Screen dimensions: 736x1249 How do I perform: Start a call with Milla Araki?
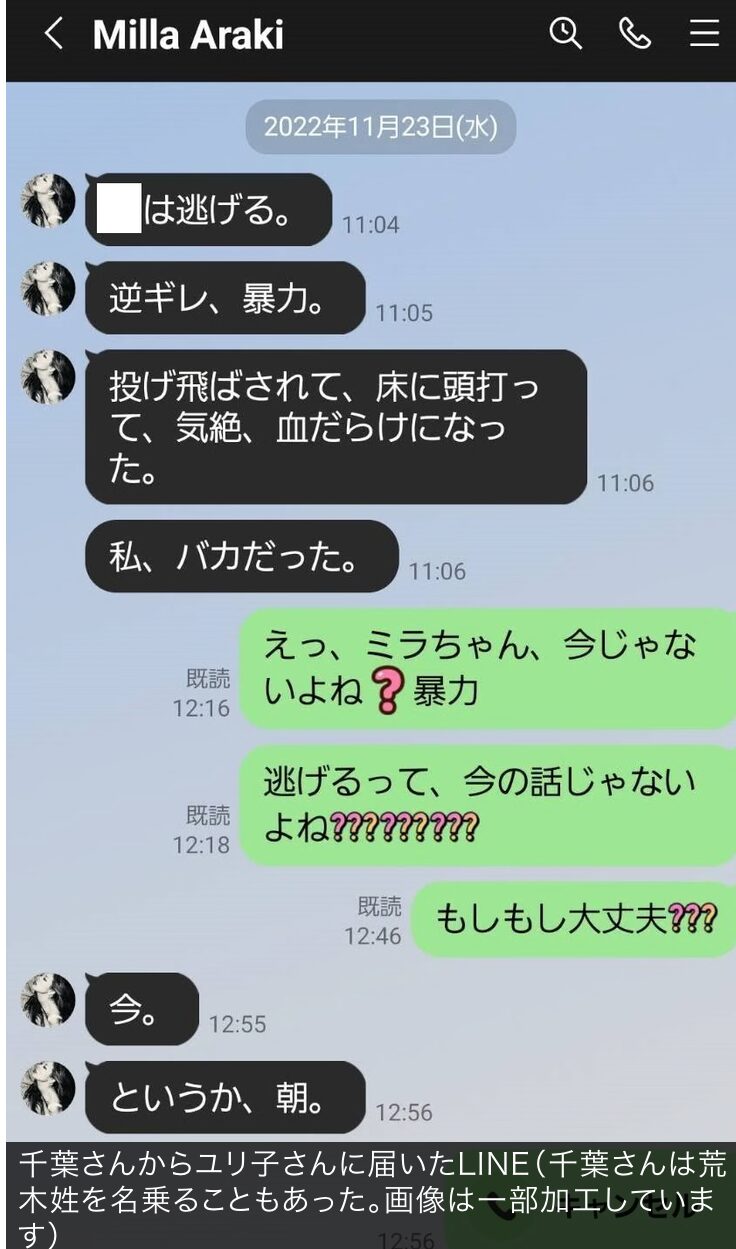click(x=635, y=34)
